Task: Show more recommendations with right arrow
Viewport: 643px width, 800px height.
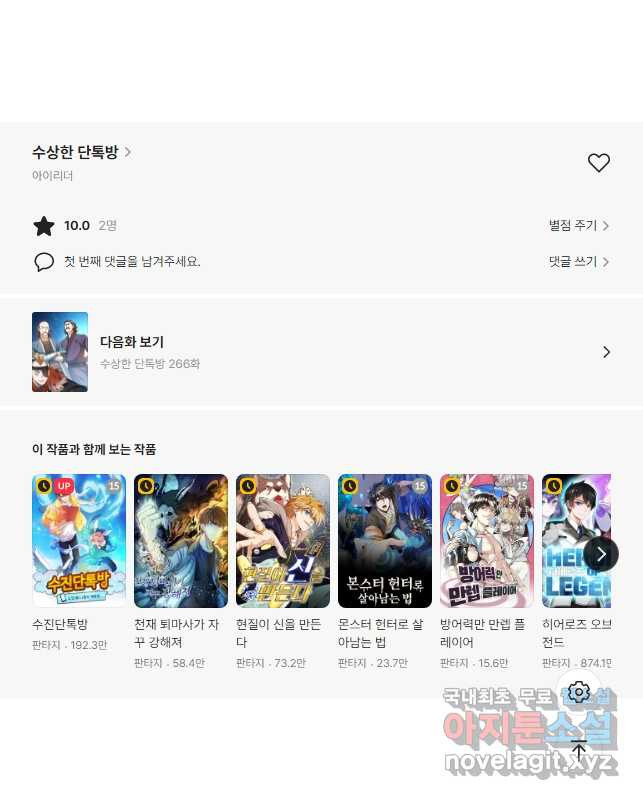Action: click(601, 553)
